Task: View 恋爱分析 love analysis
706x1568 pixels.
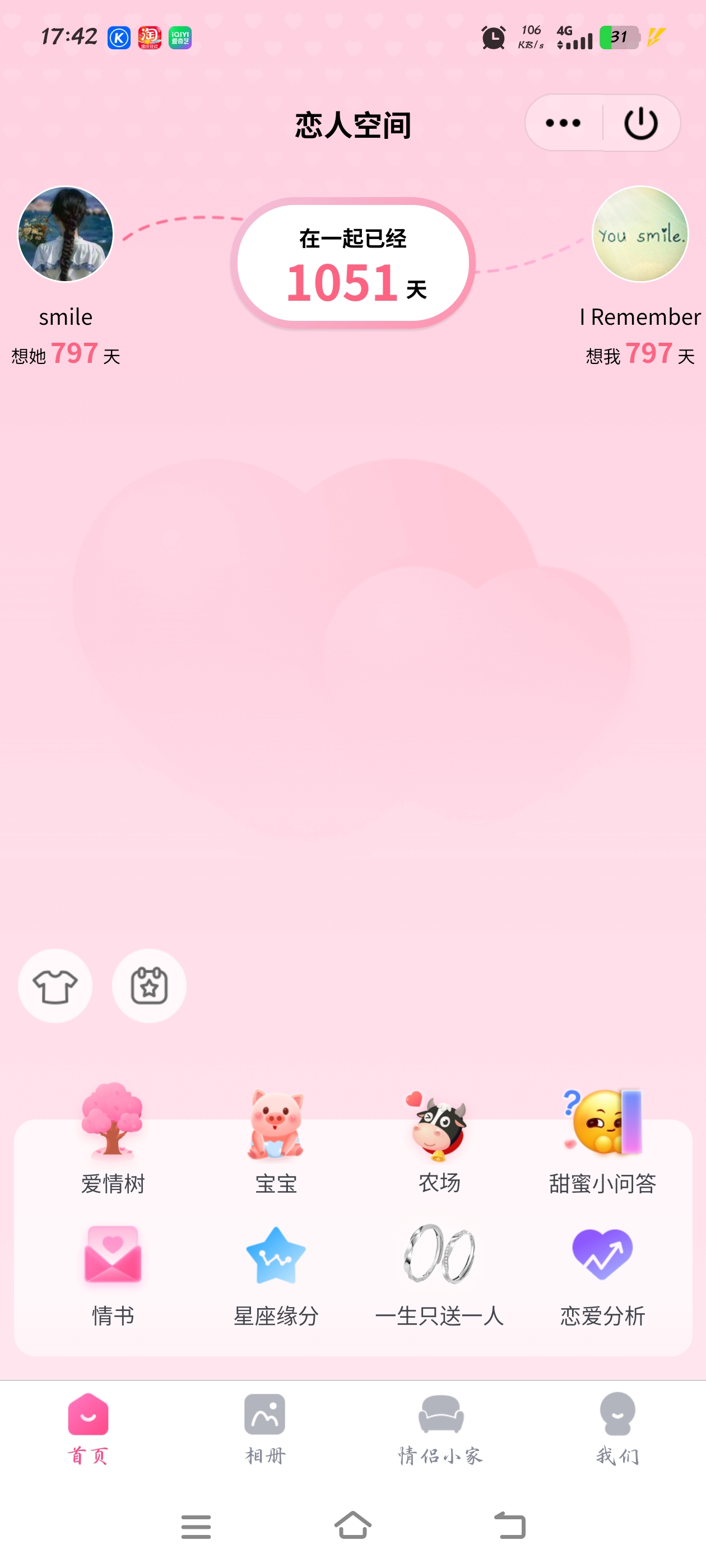Action: [x=602, y=1272]
